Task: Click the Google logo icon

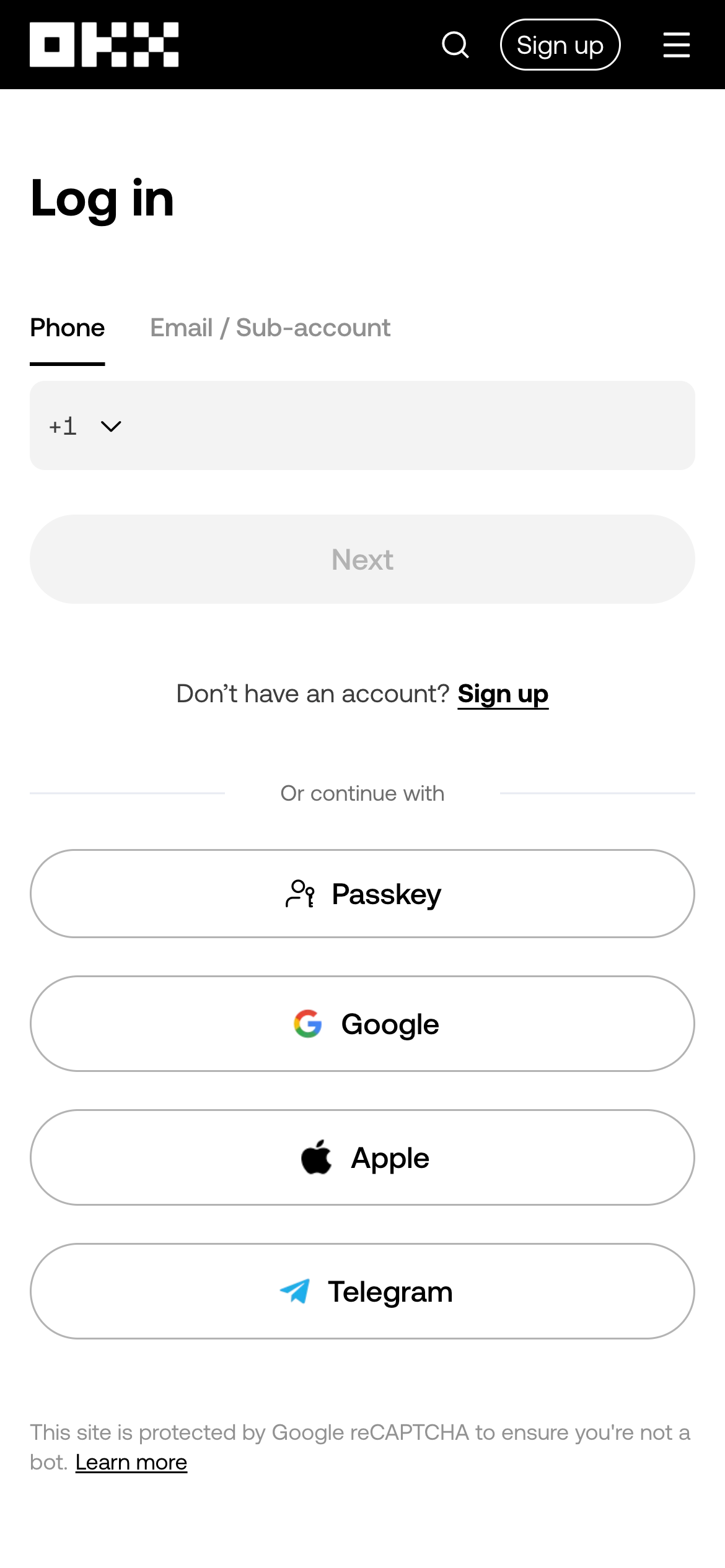Action: tap(310, 1024)
